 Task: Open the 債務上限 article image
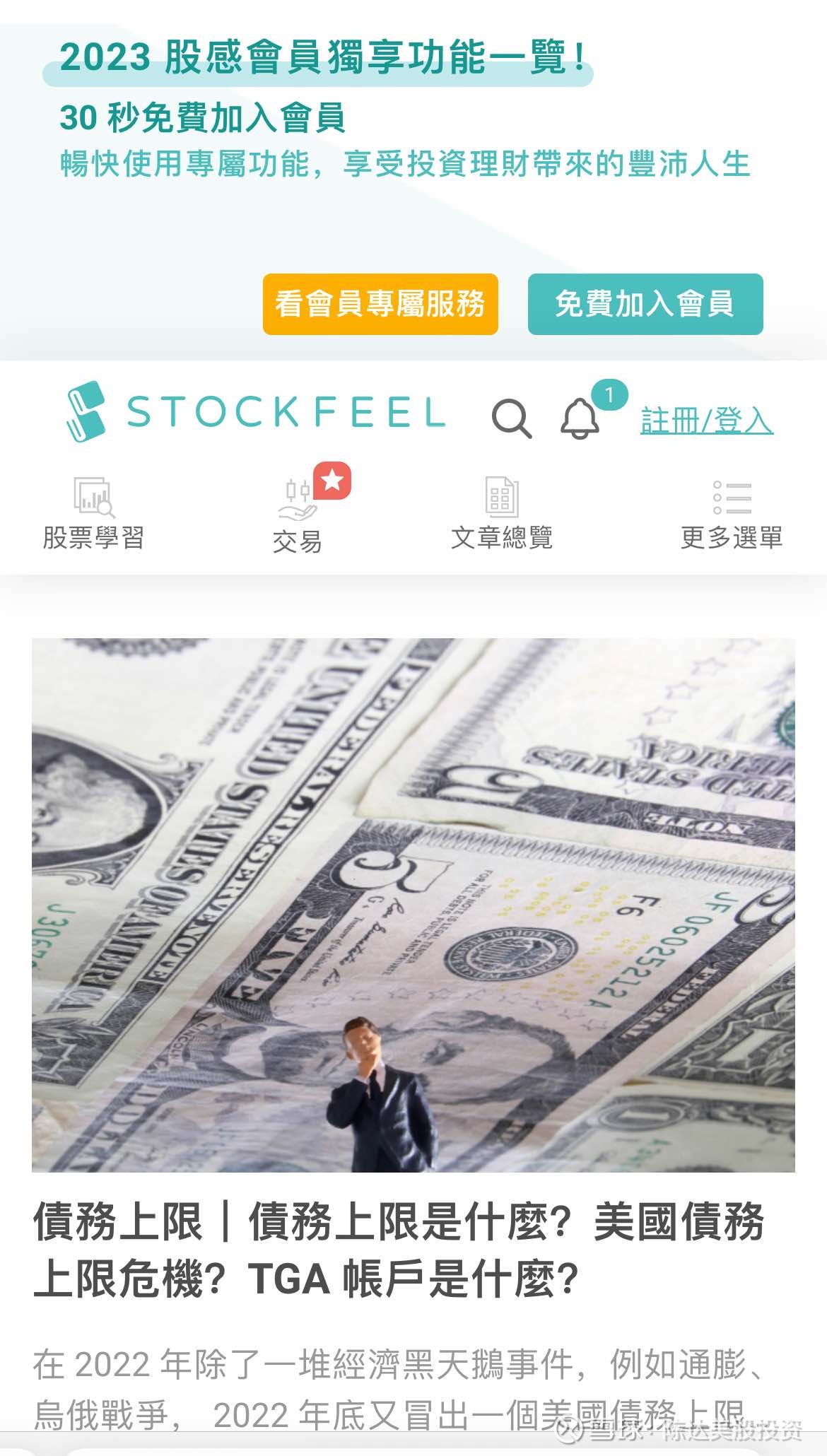tap(413, 905)
